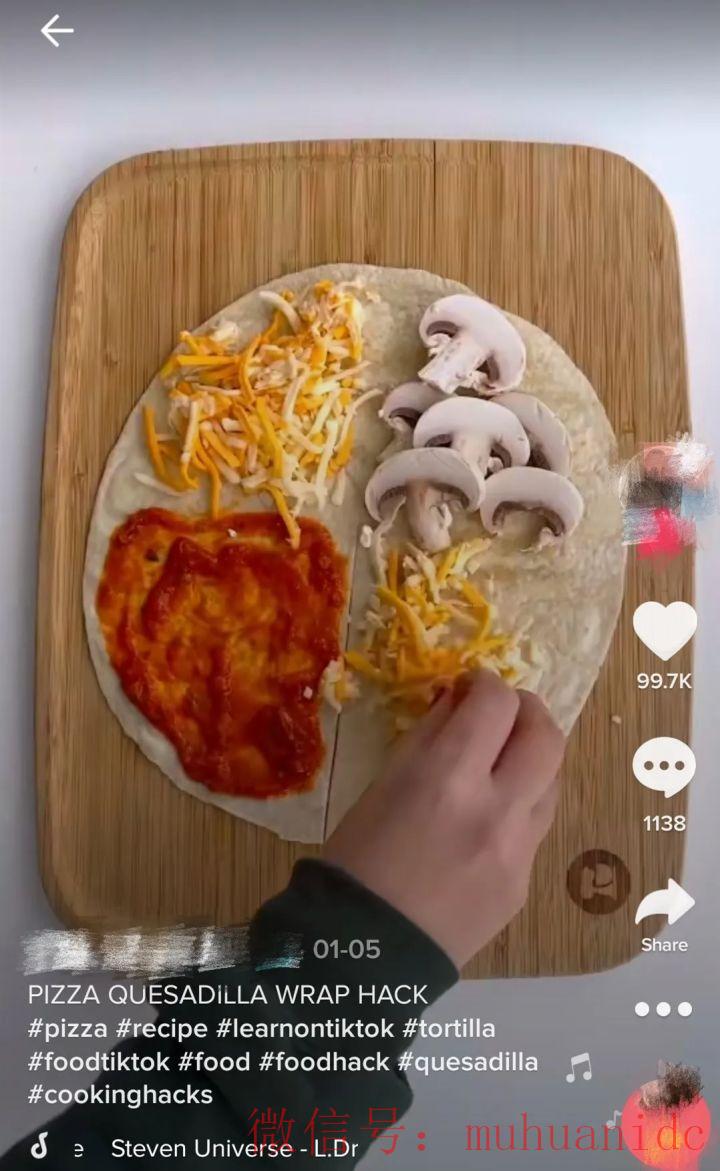720x1171 pixels.
Task: Share this video
Action: pyautogui.click(x=665, y=905)
